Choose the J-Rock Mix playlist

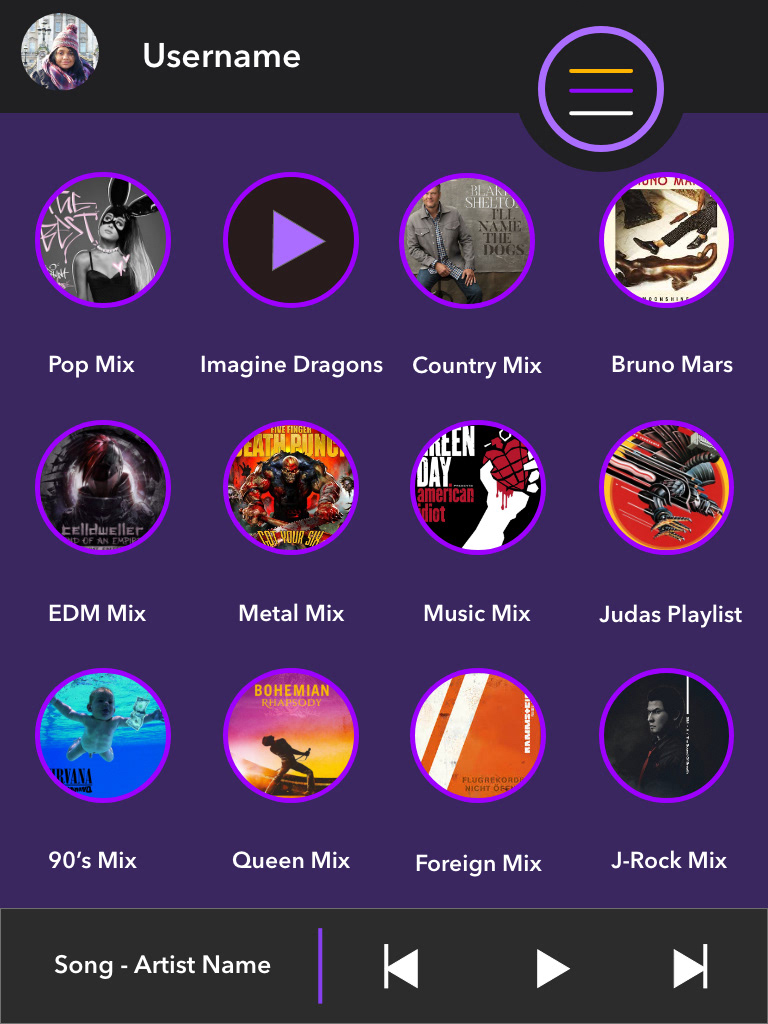click(666, 735)
